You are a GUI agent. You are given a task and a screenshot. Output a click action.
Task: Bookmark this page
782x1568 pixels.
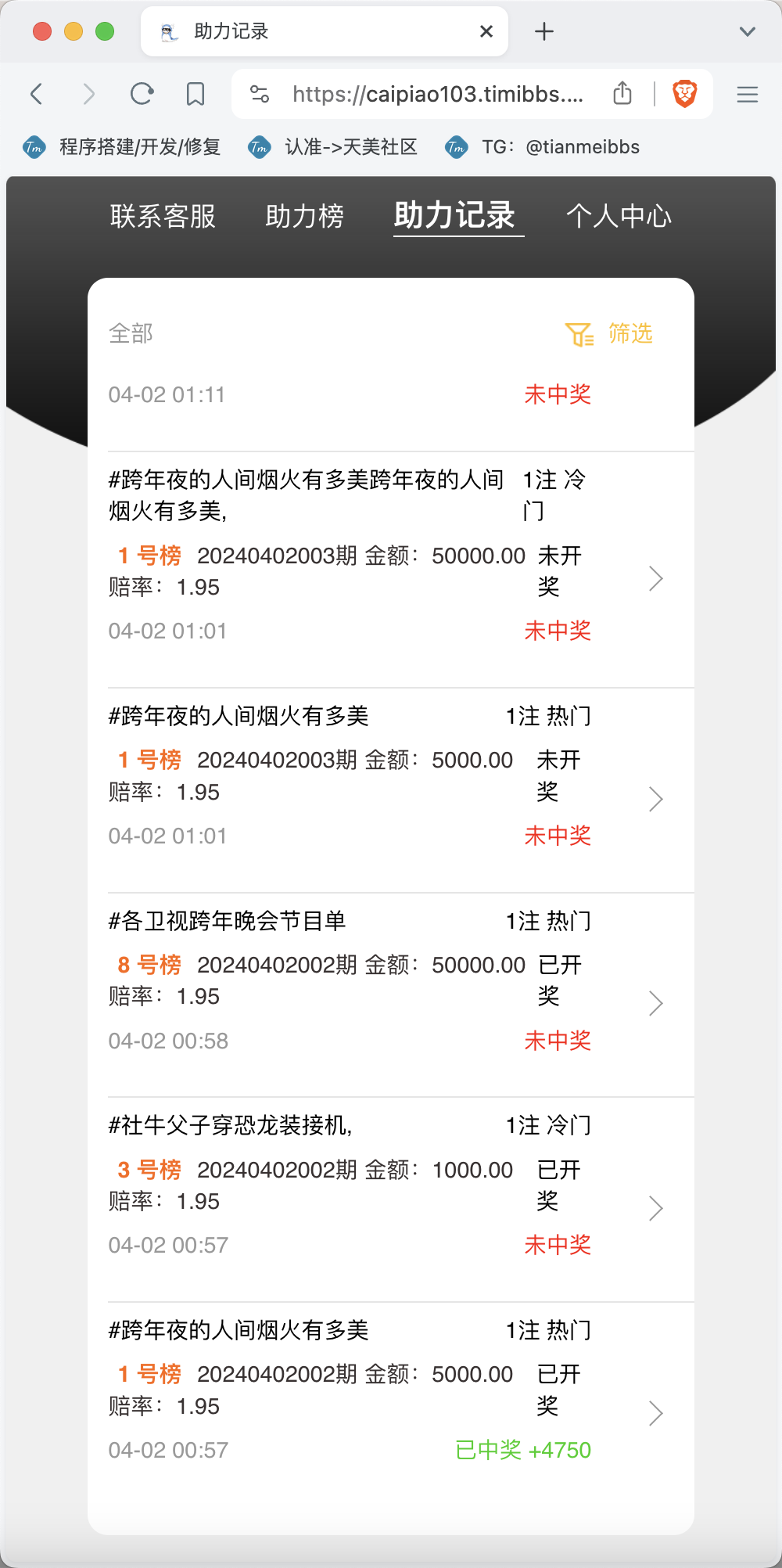coord(195,95)
